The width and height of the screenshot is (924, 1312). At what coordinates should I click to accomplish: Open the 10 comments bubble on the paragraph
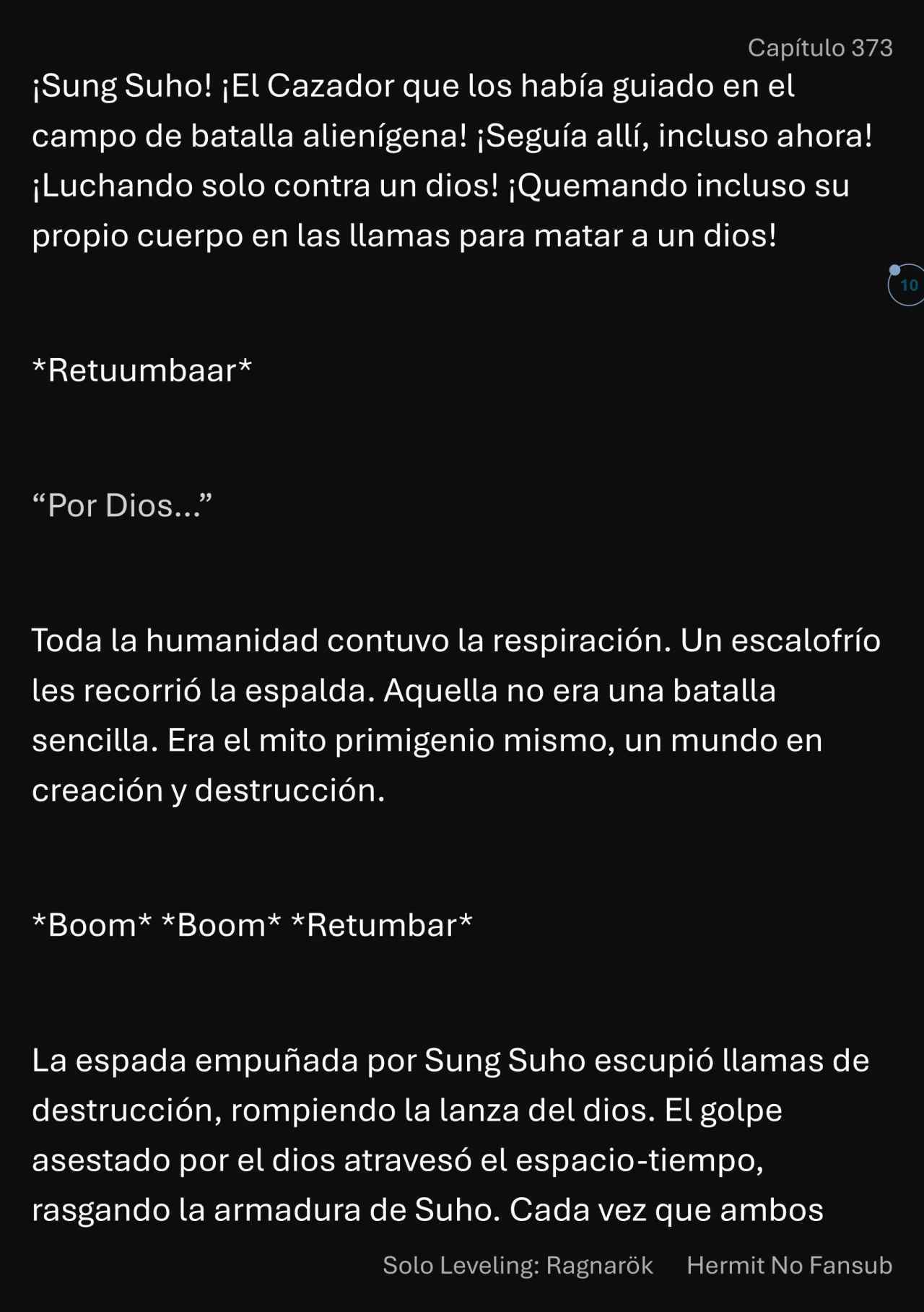click(907, 285)
